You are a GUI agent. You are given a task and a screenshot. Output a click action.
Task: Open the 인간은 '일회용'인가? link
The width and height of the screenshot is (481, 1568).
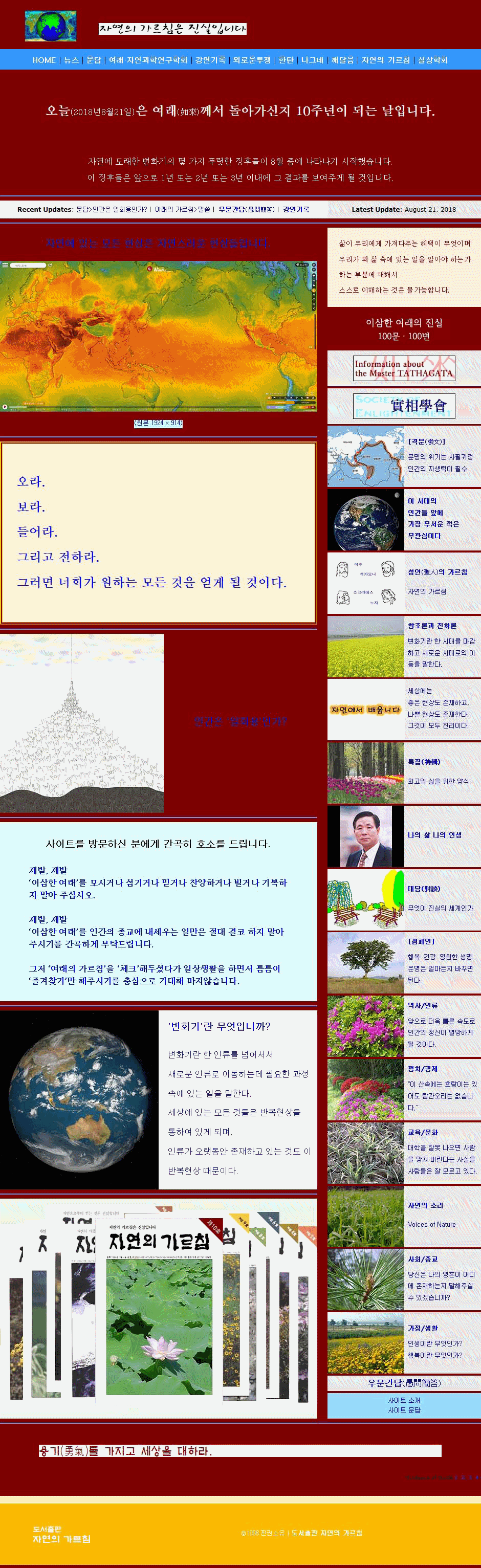click(240, 721)
